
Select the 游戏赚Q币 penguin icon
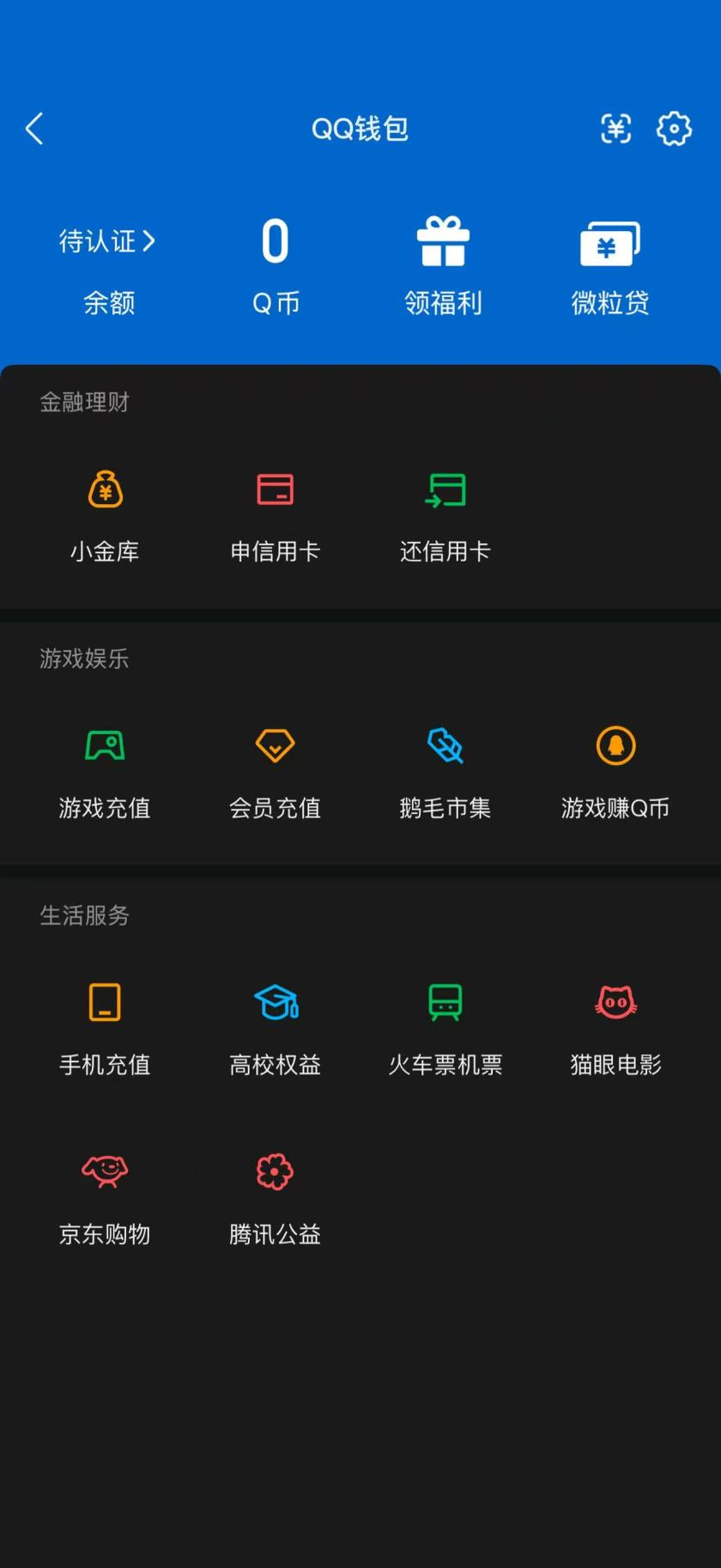615,745
